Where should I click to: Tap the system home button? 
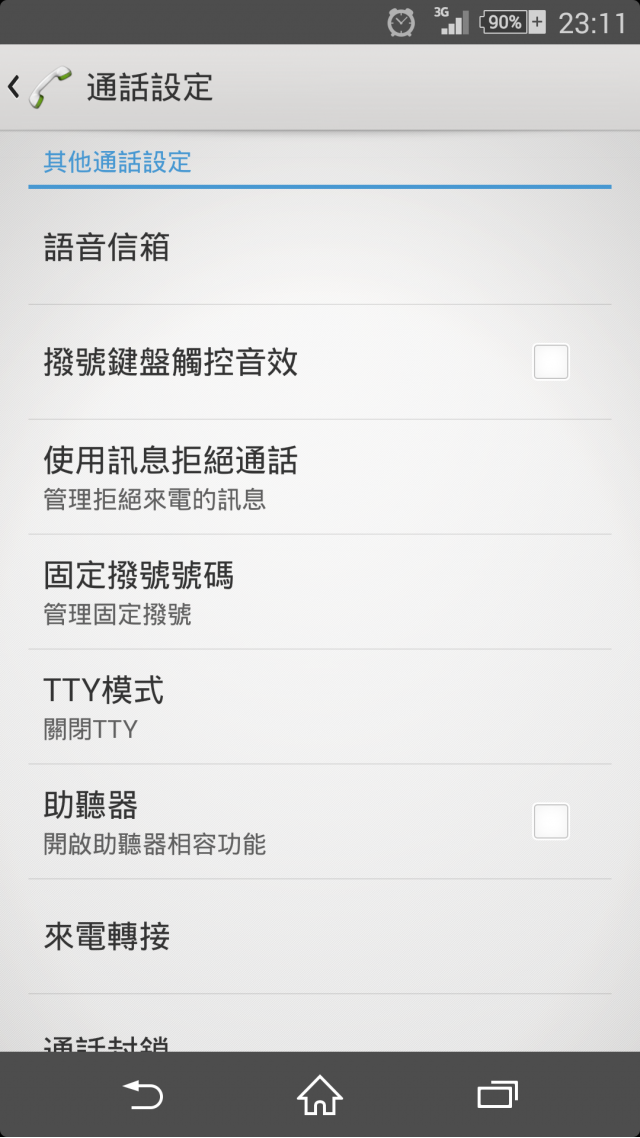(320, 1094)
